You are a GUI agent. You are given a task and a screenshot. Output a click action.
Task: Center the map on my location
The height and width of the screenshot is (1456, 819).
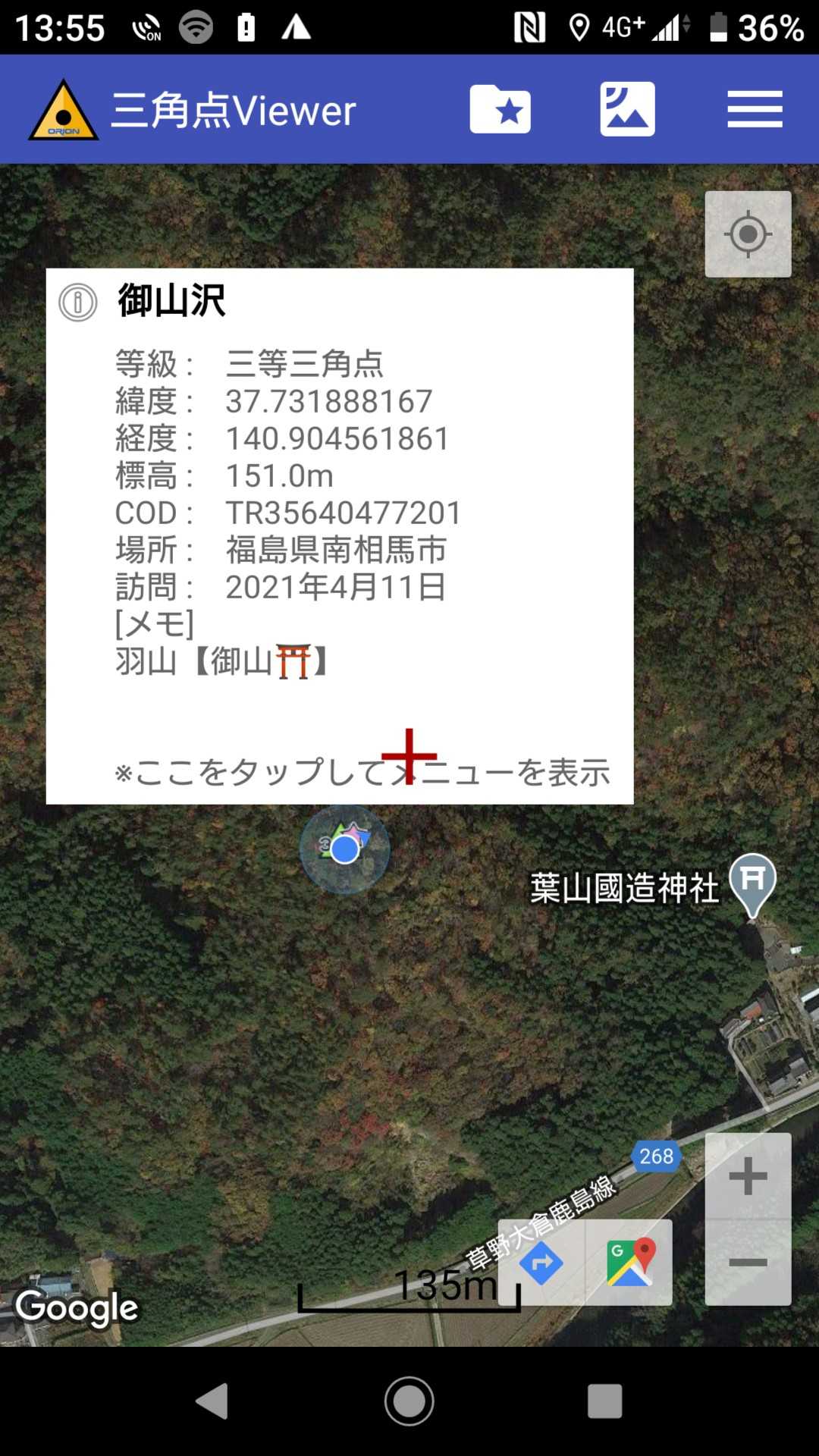coord(748,234)
